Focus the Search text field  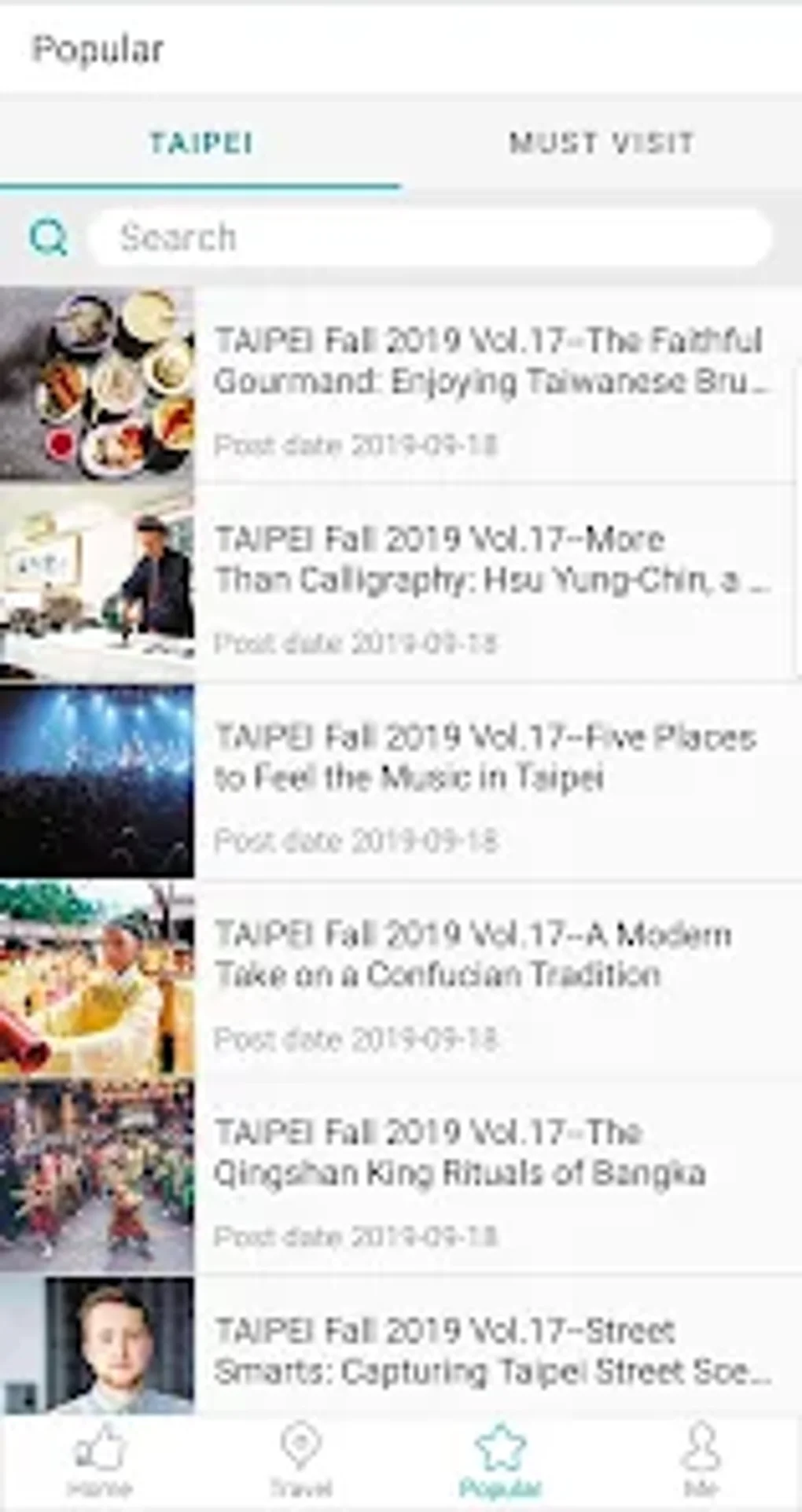429,237
